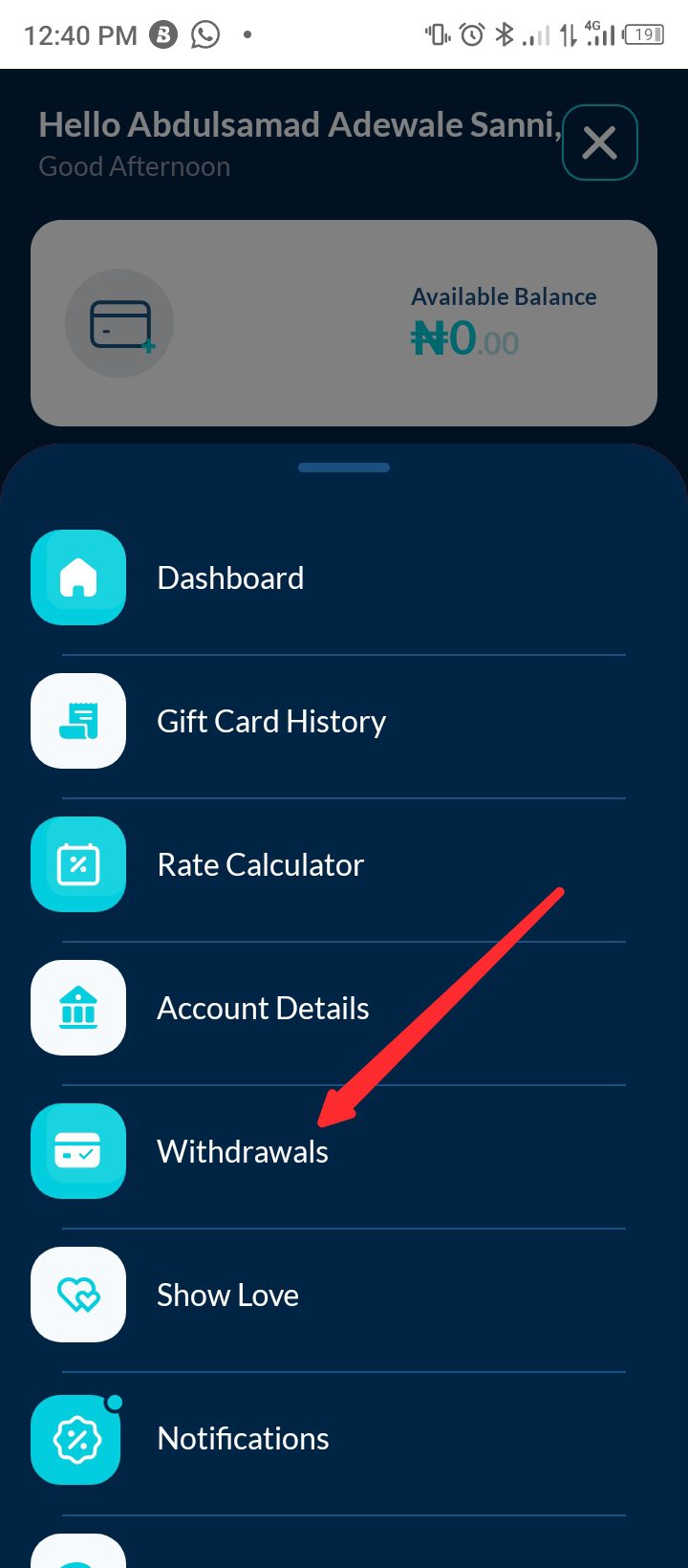This screenshot has height=1568, width=688.
Task: Tap the Gift Card History receipt icon
Action: 78,721
